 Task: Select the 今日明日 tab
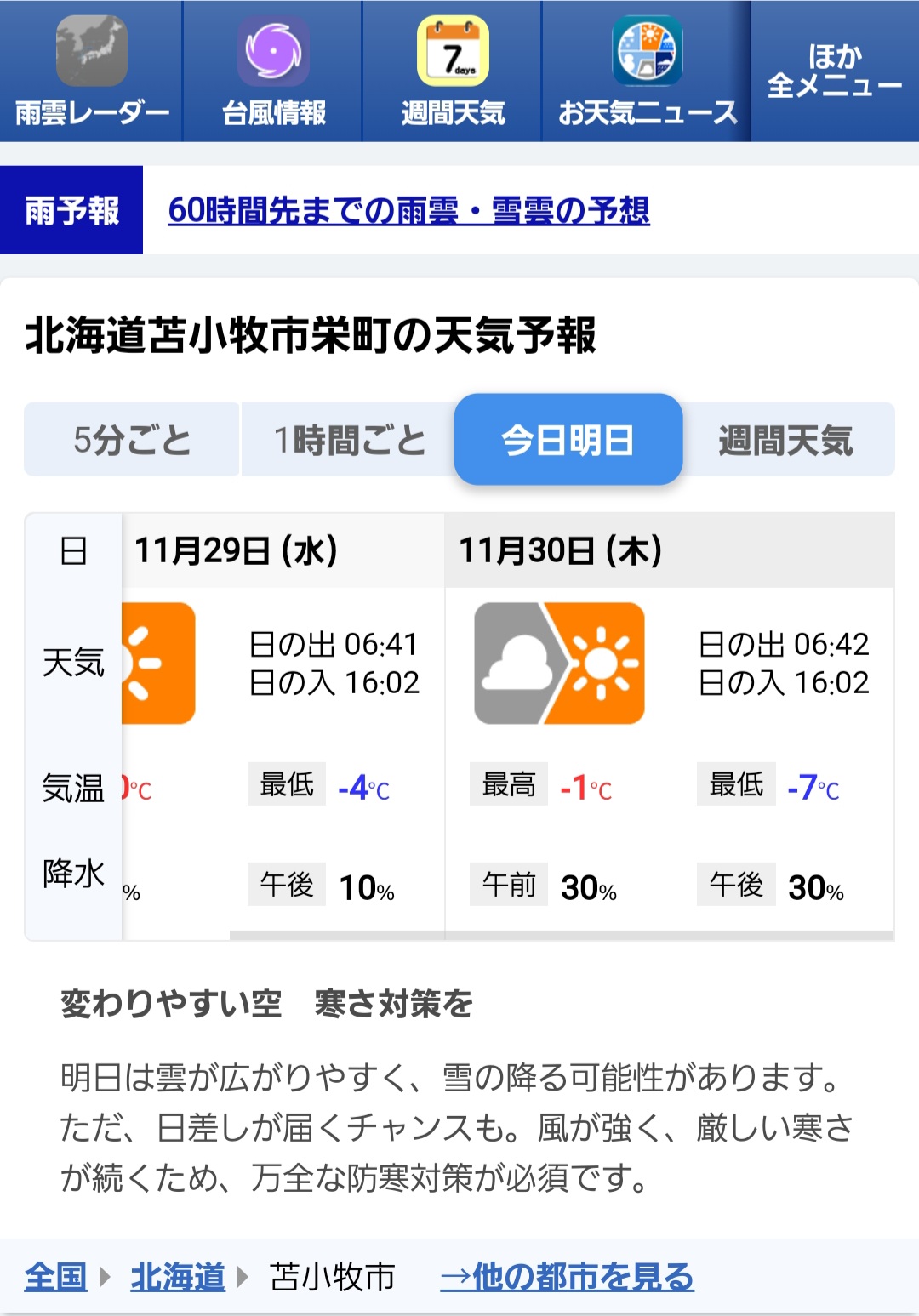[x=568, y=440]
